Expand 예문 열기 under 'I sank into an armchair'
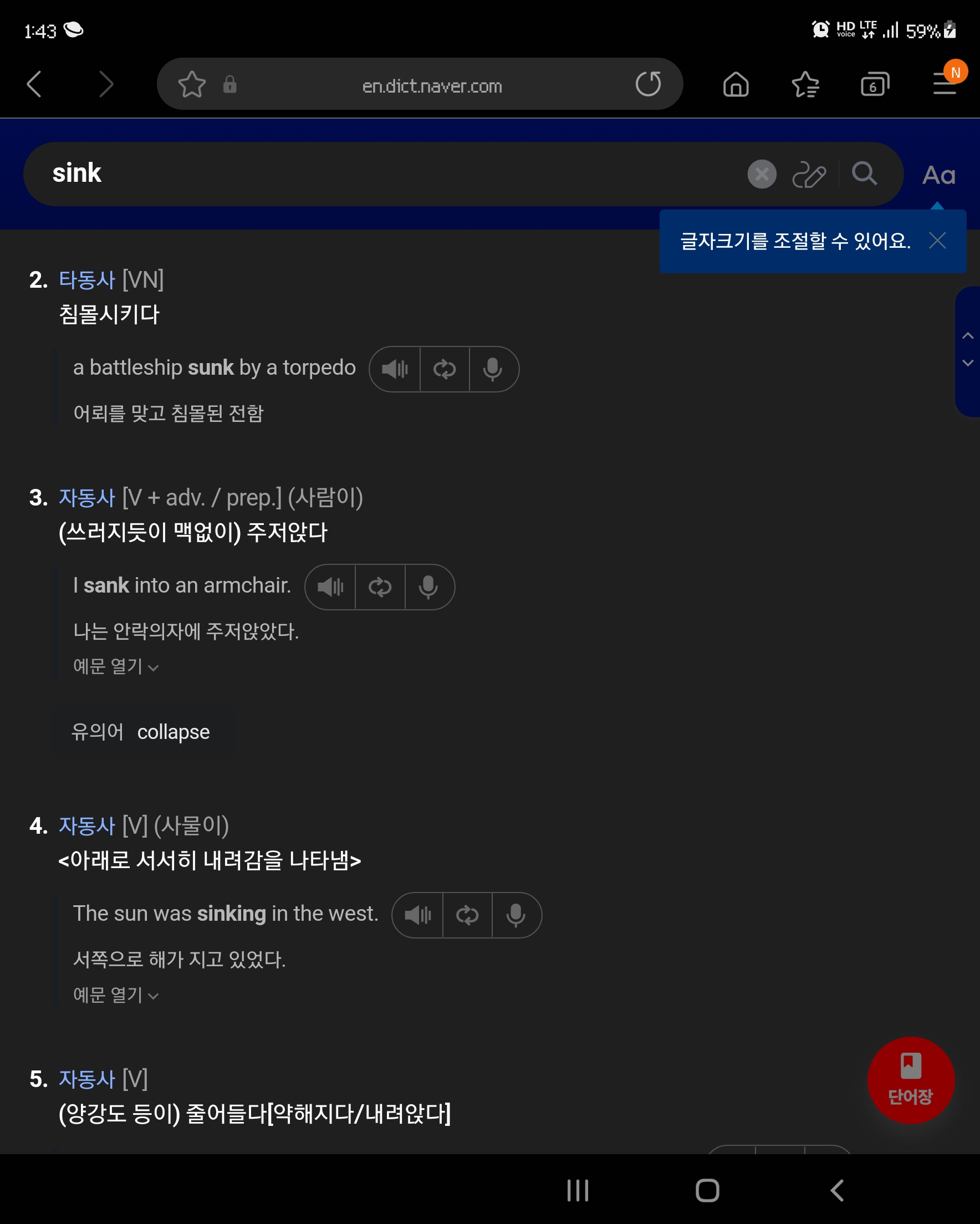This screenshot has width=980, height=1224. point(115,666)
